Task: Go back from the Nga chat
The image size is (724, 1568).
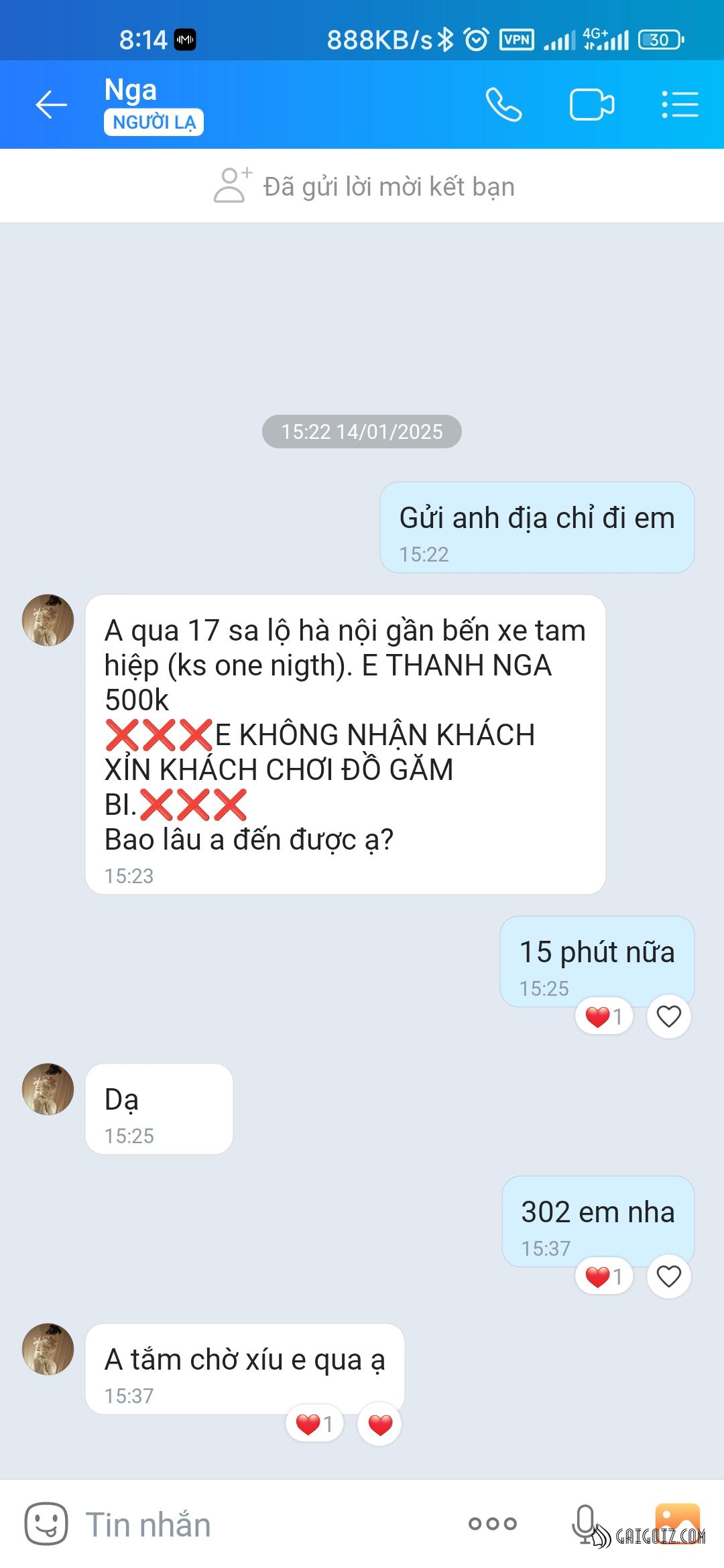Action: pyautogui.click(x=51, y=105)
